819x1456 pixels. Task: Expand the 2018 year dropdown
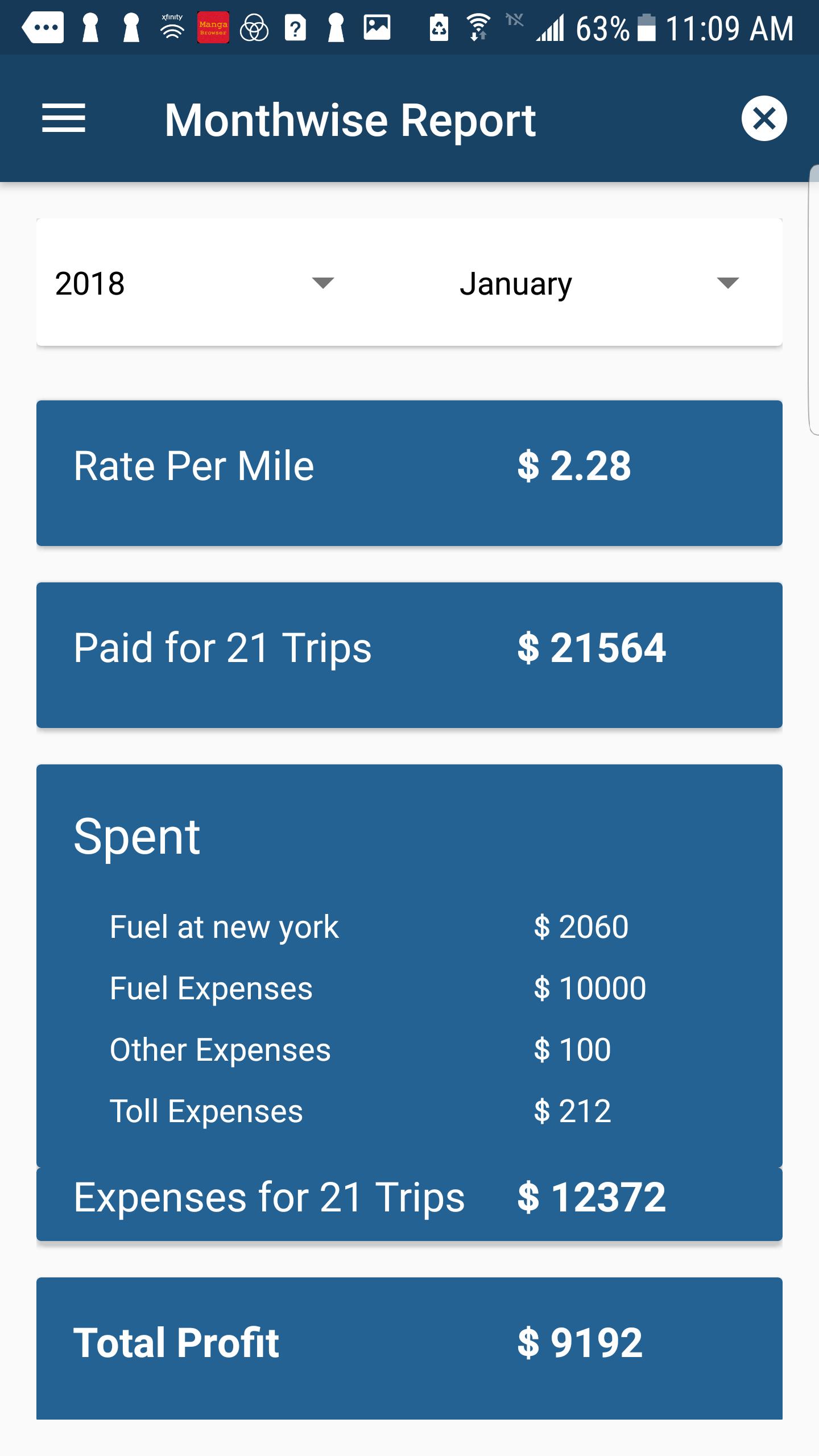195,283
